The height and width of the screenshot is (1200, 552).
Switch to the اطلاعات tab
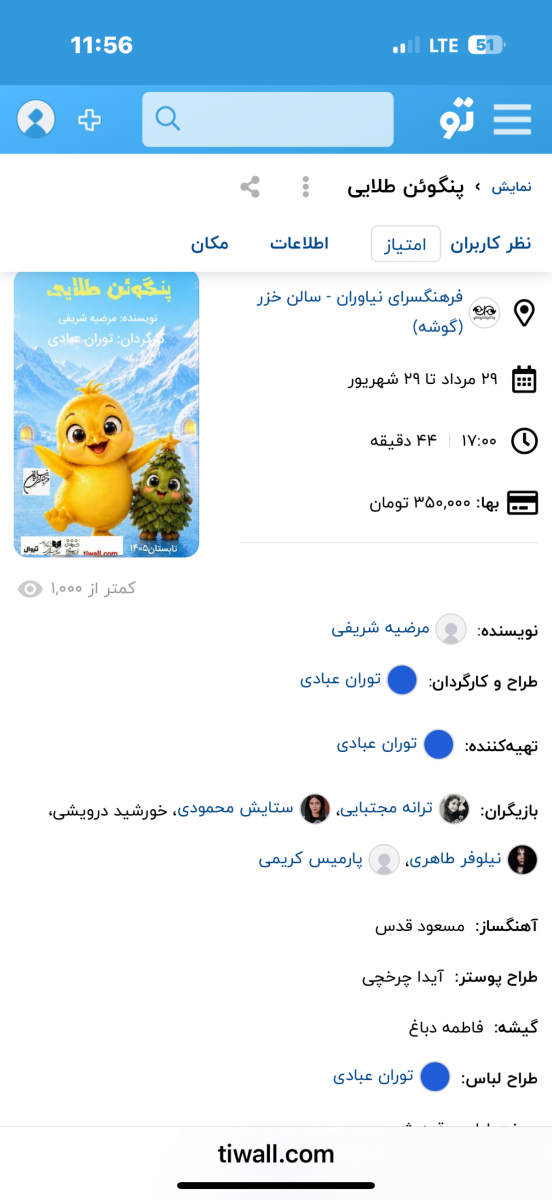pyautogui.click(x=299, y=244)
